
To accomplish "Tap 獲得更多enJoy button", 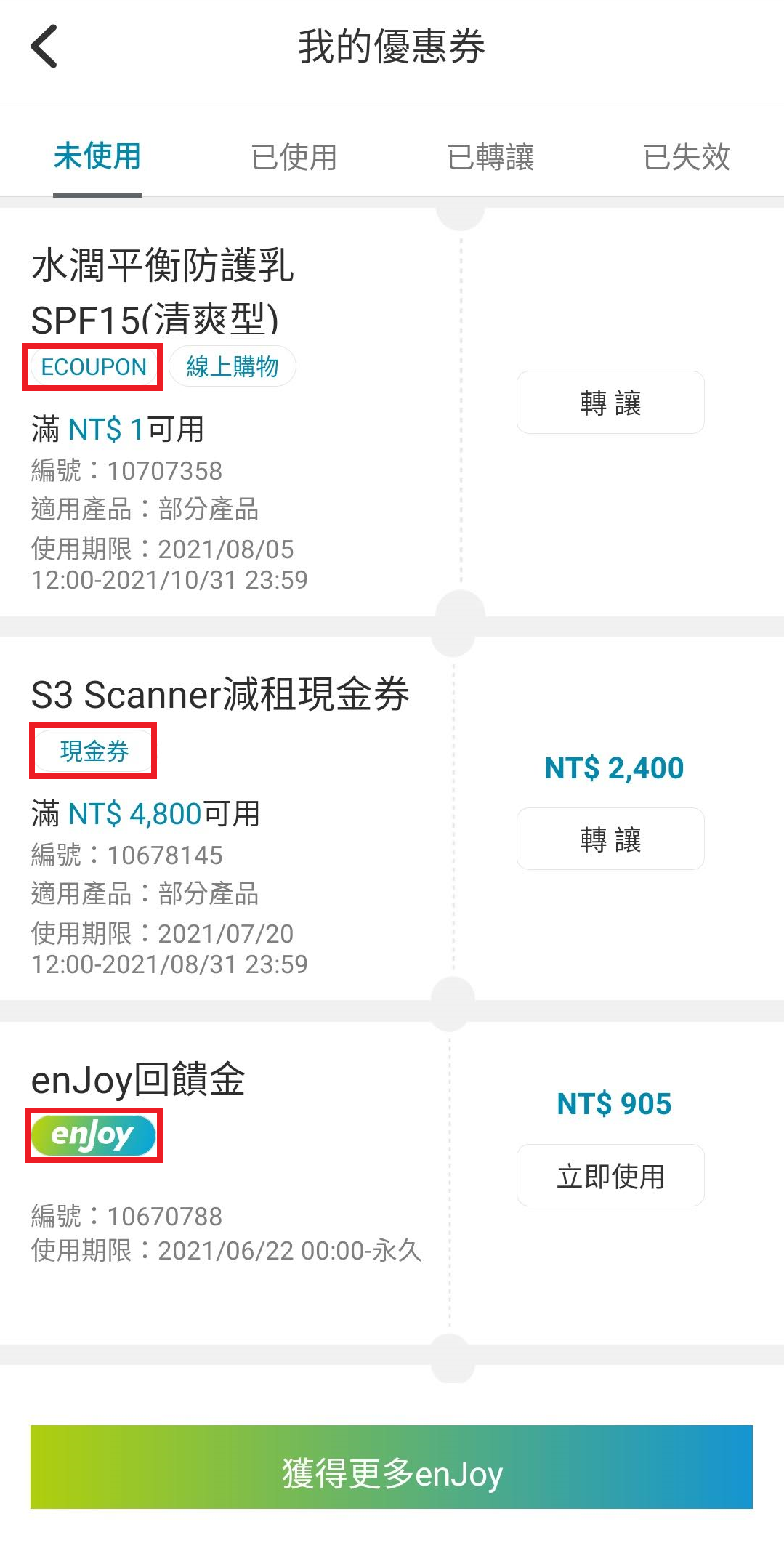I will pos(392,1467).
